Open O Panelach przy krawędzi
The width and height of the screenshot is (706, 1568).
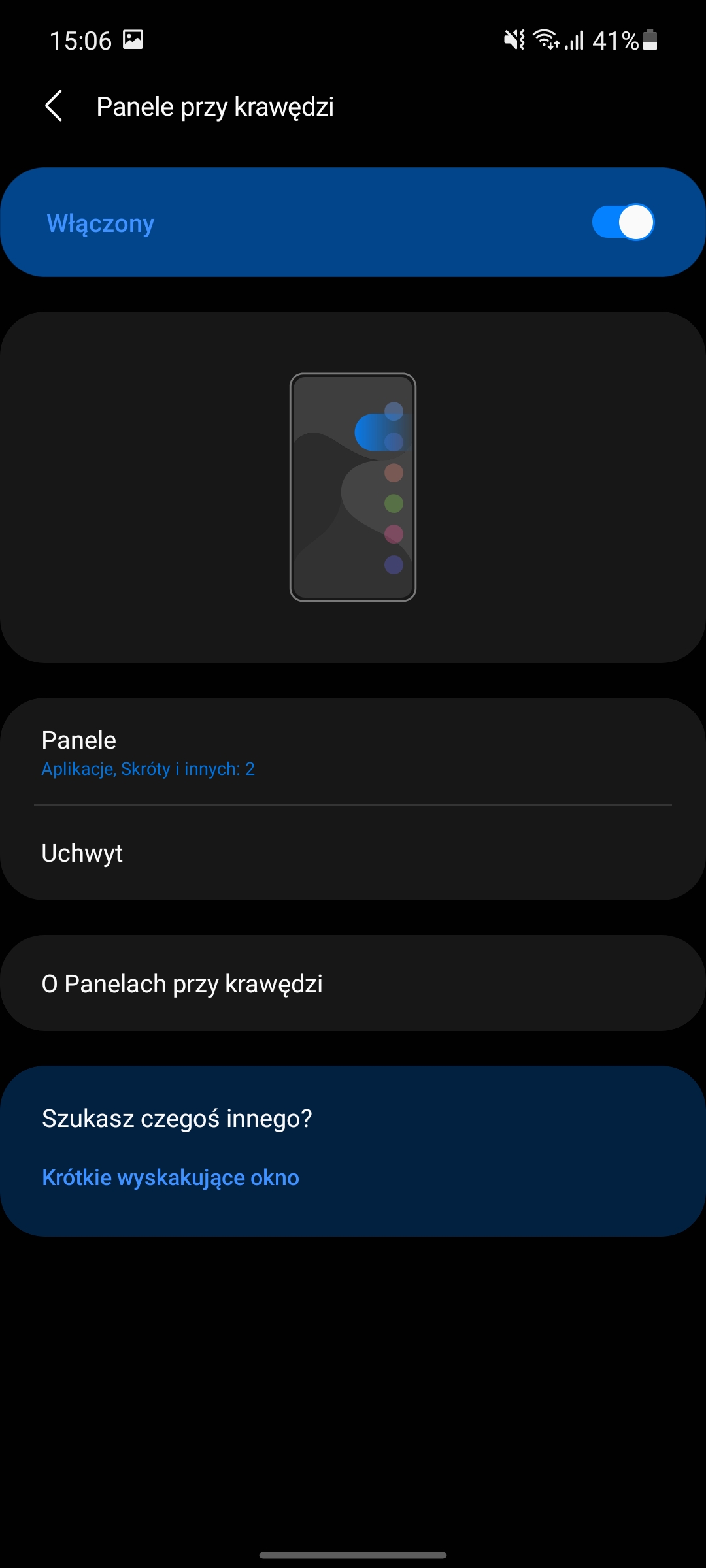tap(353, 983)
